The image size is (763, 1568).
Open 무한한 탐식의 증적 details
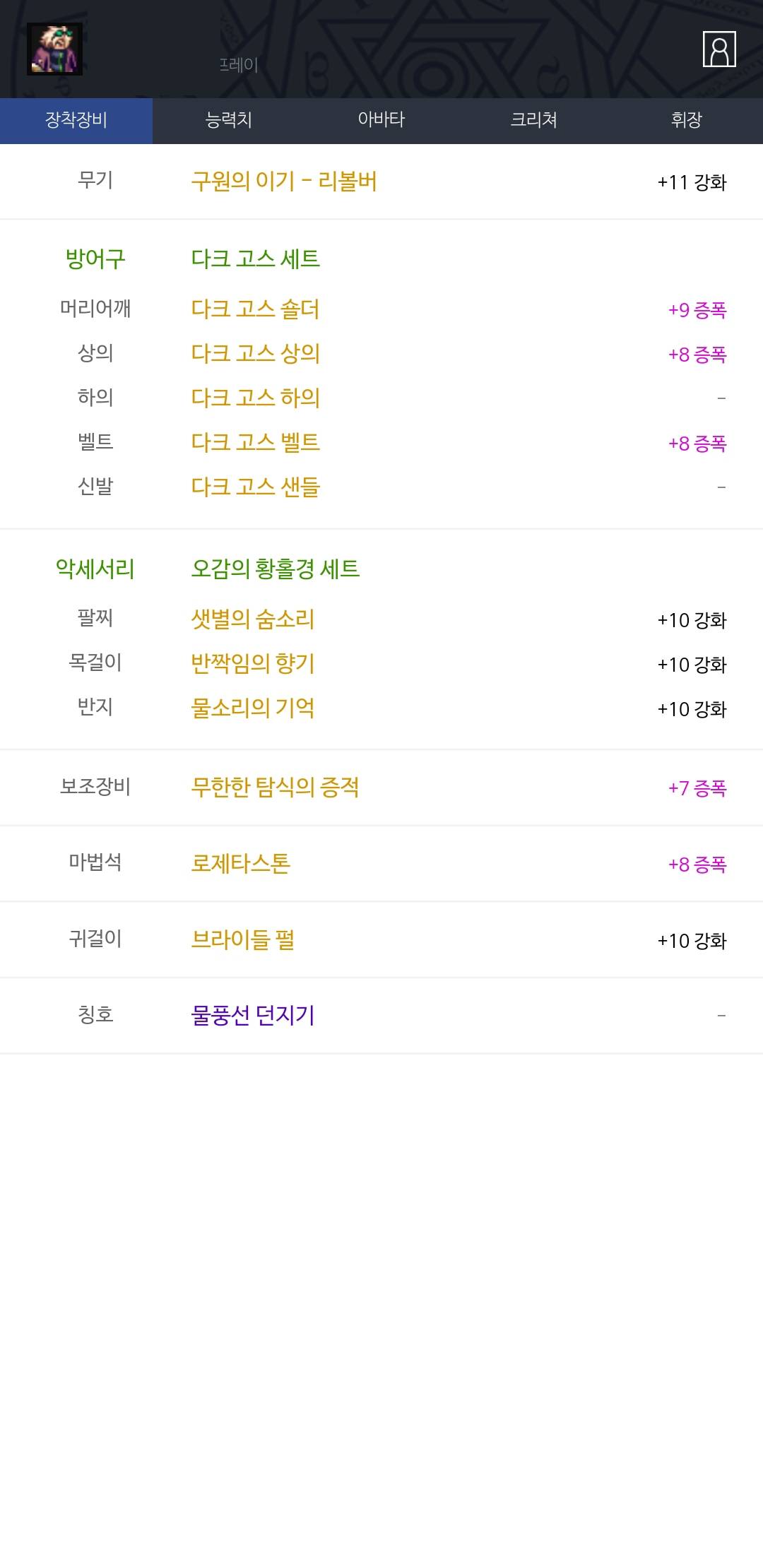click(x=275, y=787)
